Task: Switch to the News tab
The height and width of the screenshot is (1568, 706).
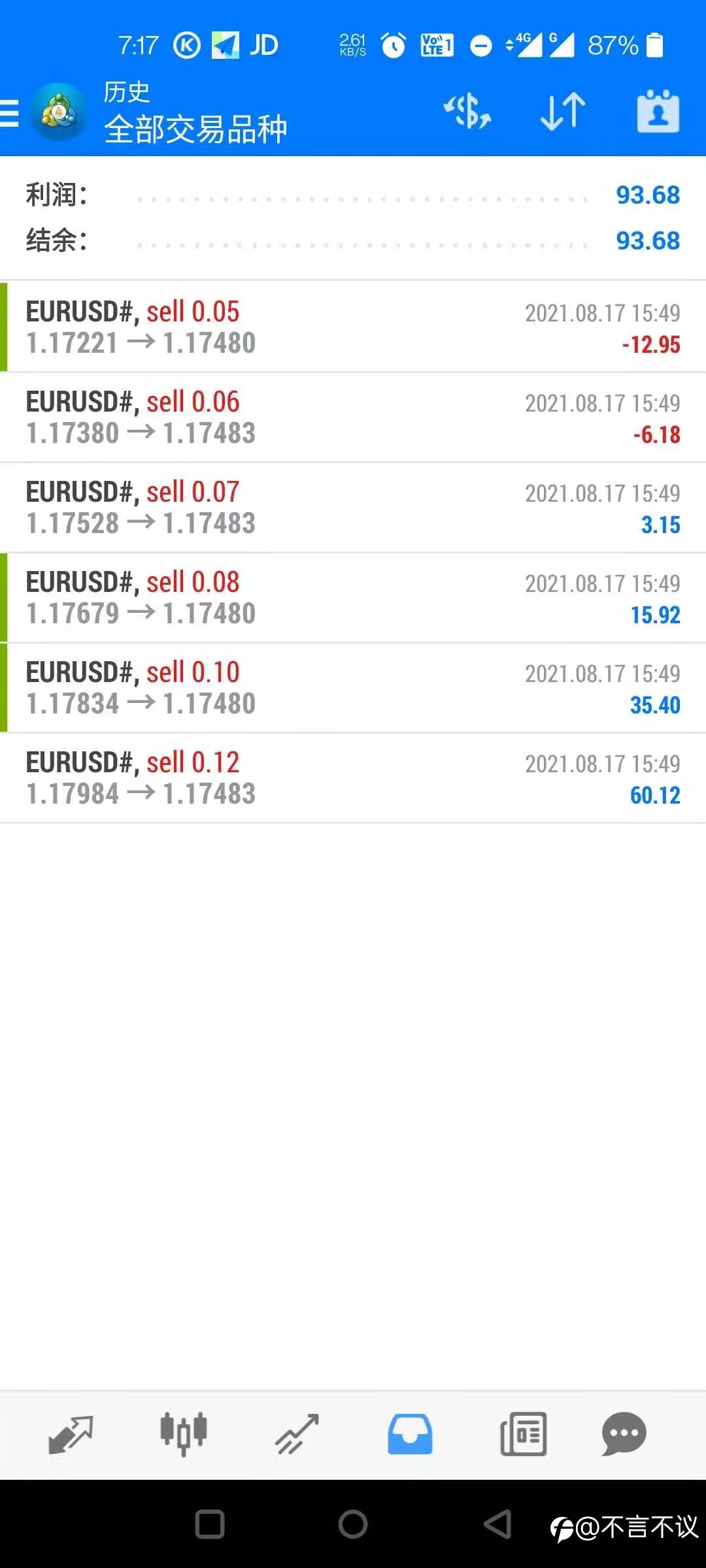Action: 523,1434
